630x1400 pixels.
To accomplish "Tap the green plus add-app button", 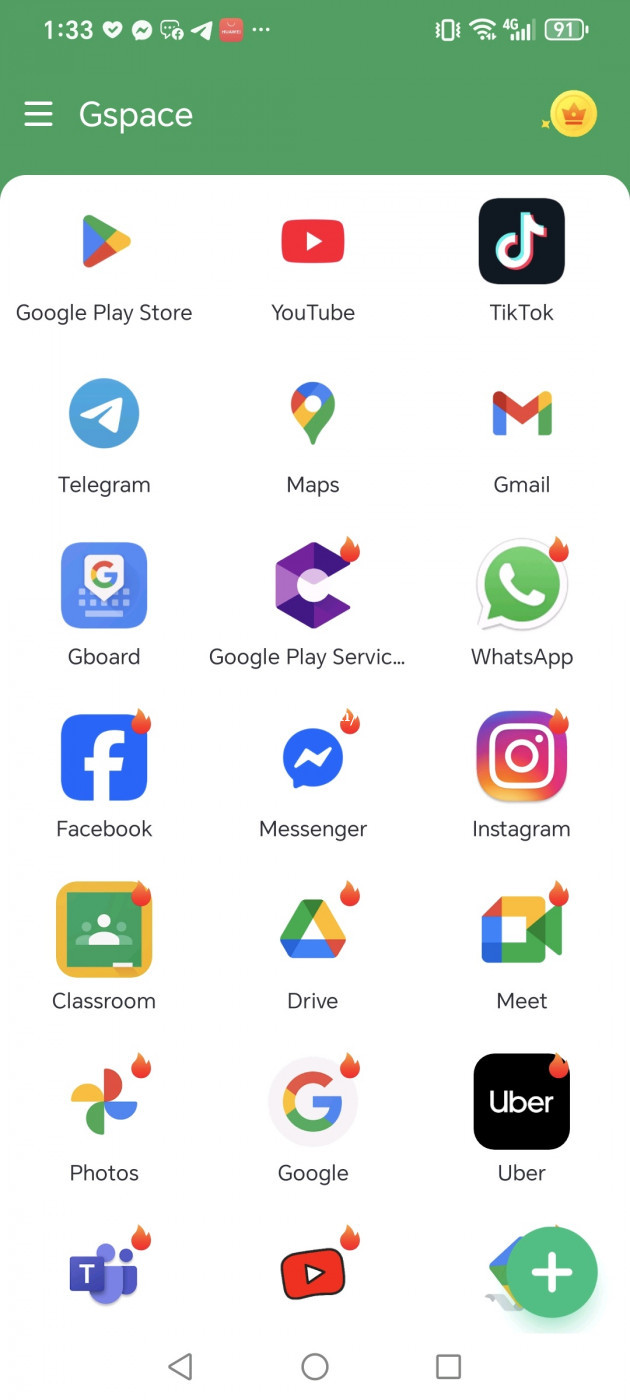I will [552, 1273].
